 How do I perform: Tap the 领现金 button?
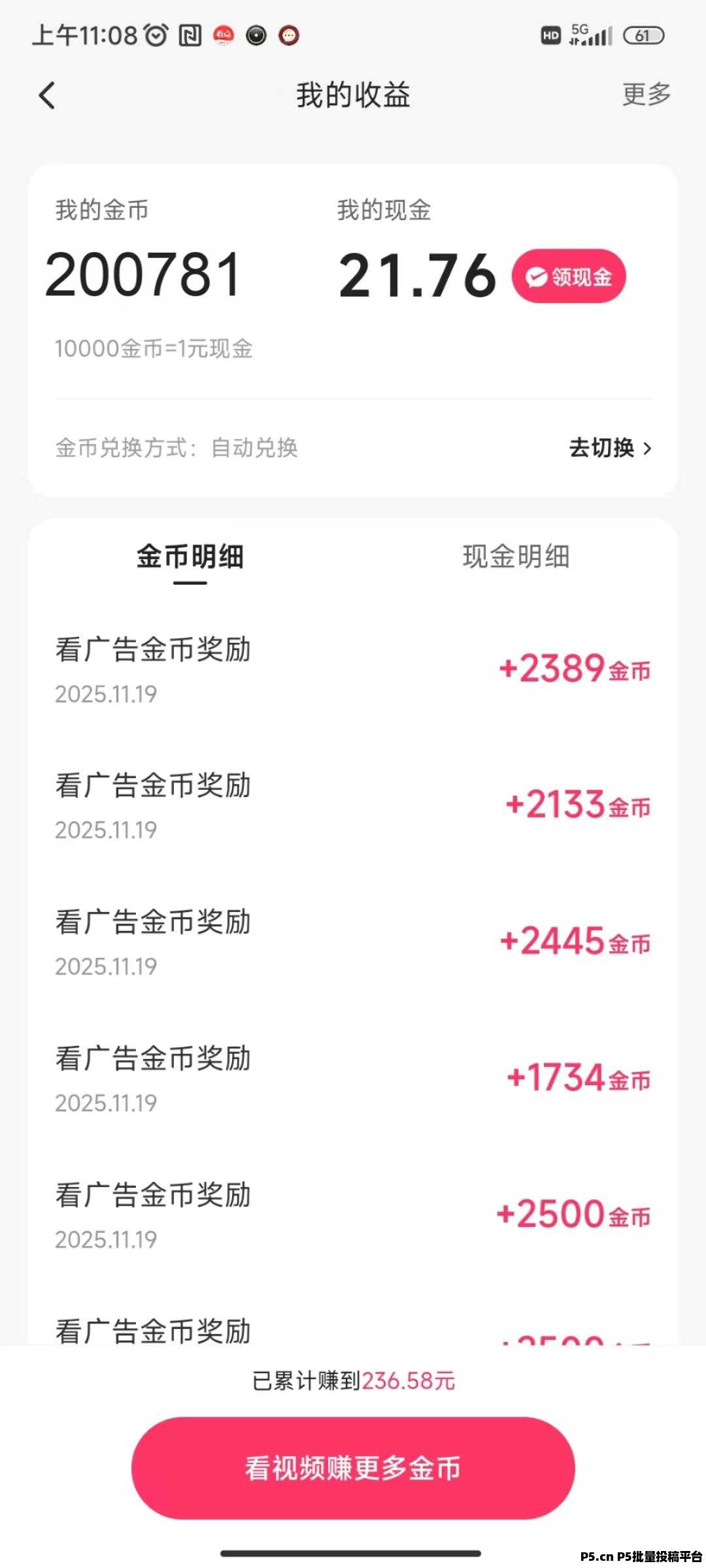569,276
